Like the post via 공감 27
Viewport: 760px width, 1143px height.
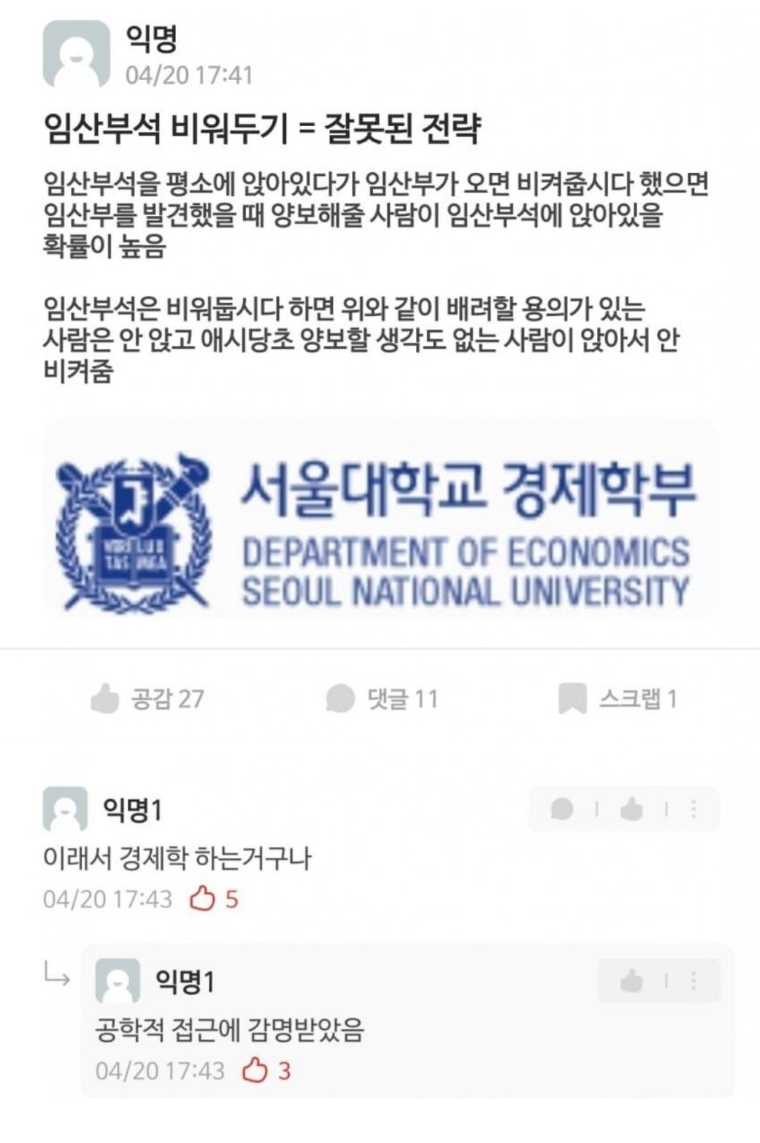146,698
